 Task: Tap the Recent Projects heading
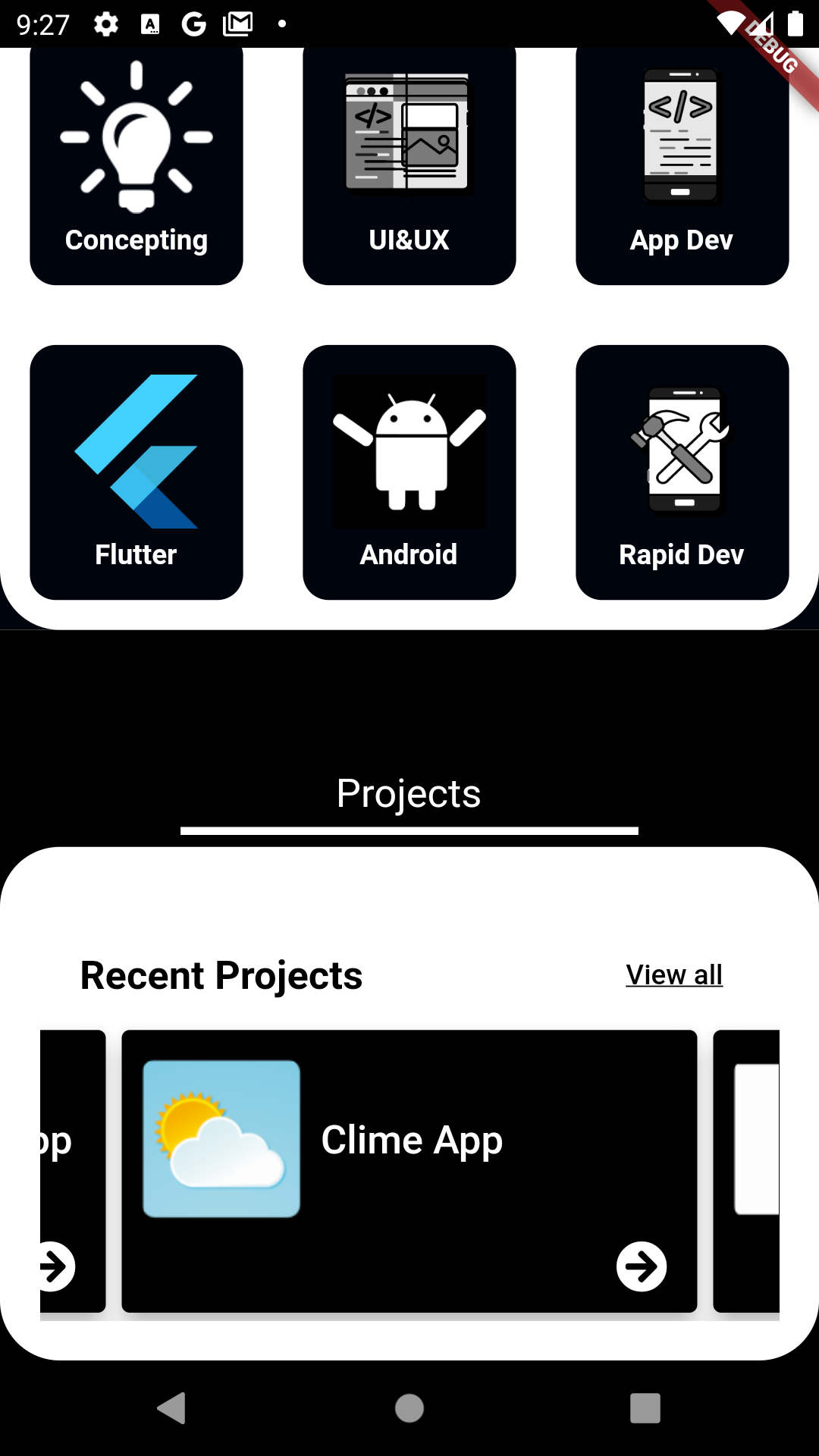pos(221,976)
